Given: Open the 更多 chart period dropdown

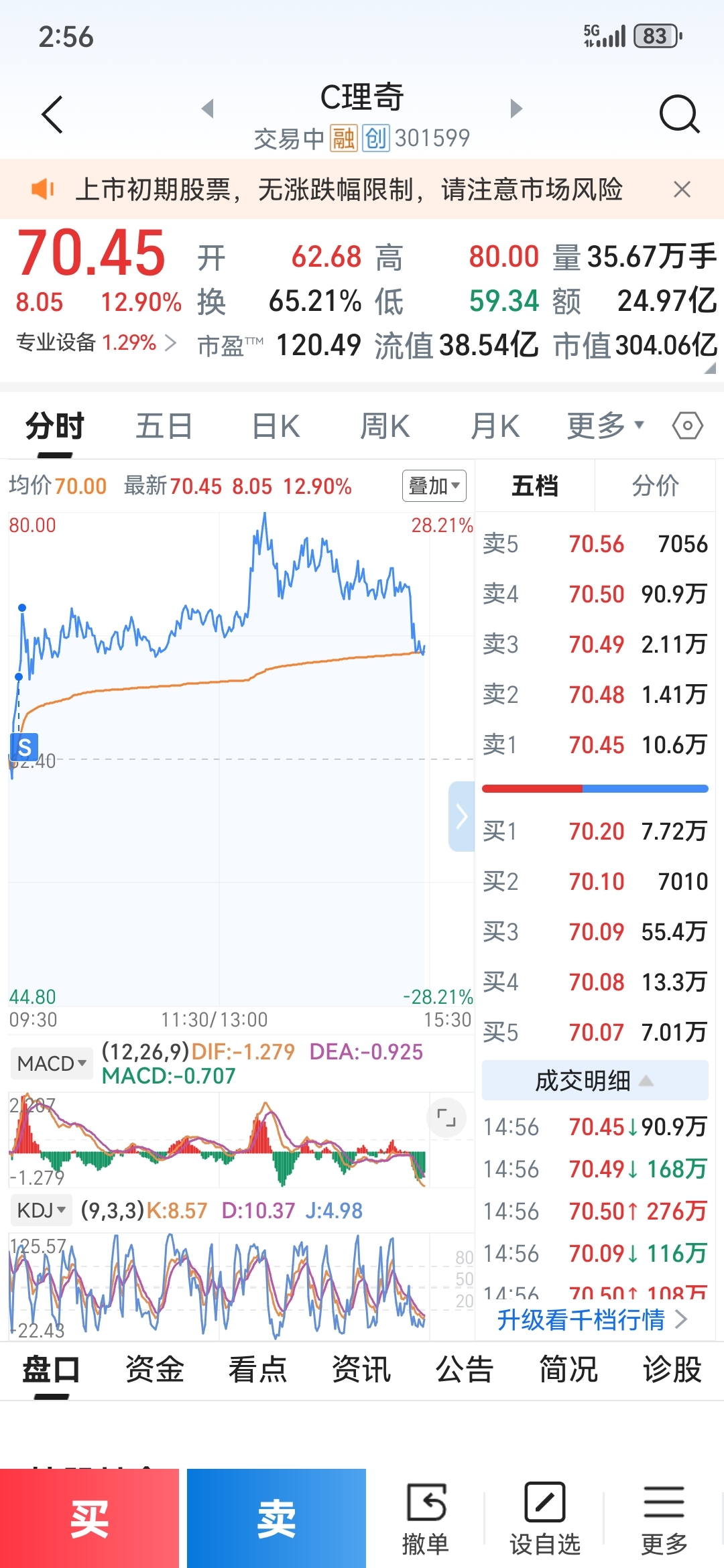Looking at the screenshot, I should pos(605,426).
